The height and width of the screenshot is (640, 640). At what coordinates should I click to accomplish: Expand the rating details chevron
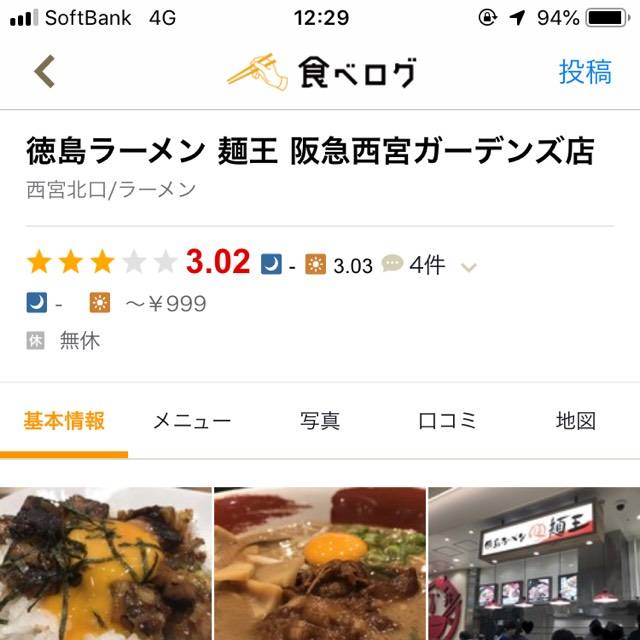tap(468, 267)
